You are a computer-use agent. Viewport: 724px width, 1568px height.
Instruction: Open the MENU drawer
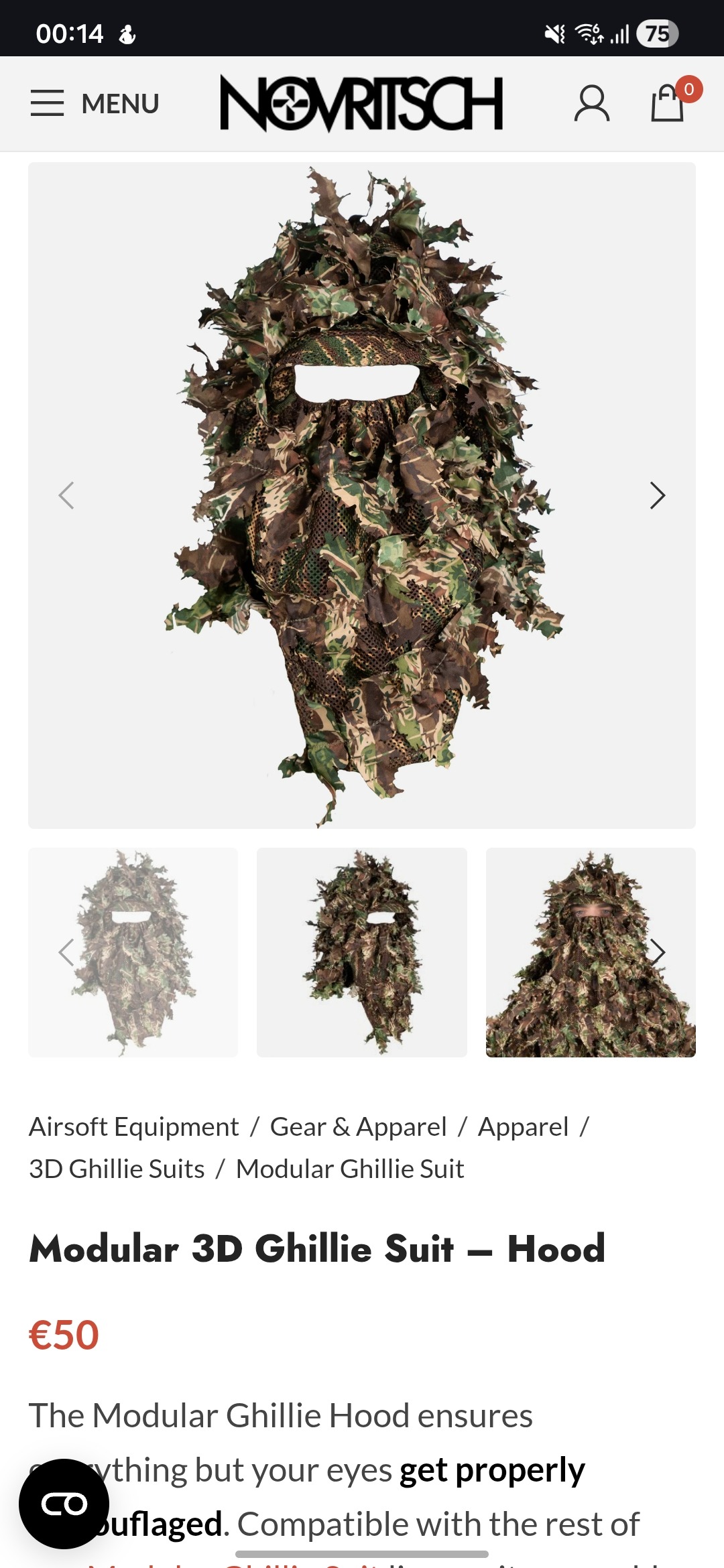(x=95, y=104)
